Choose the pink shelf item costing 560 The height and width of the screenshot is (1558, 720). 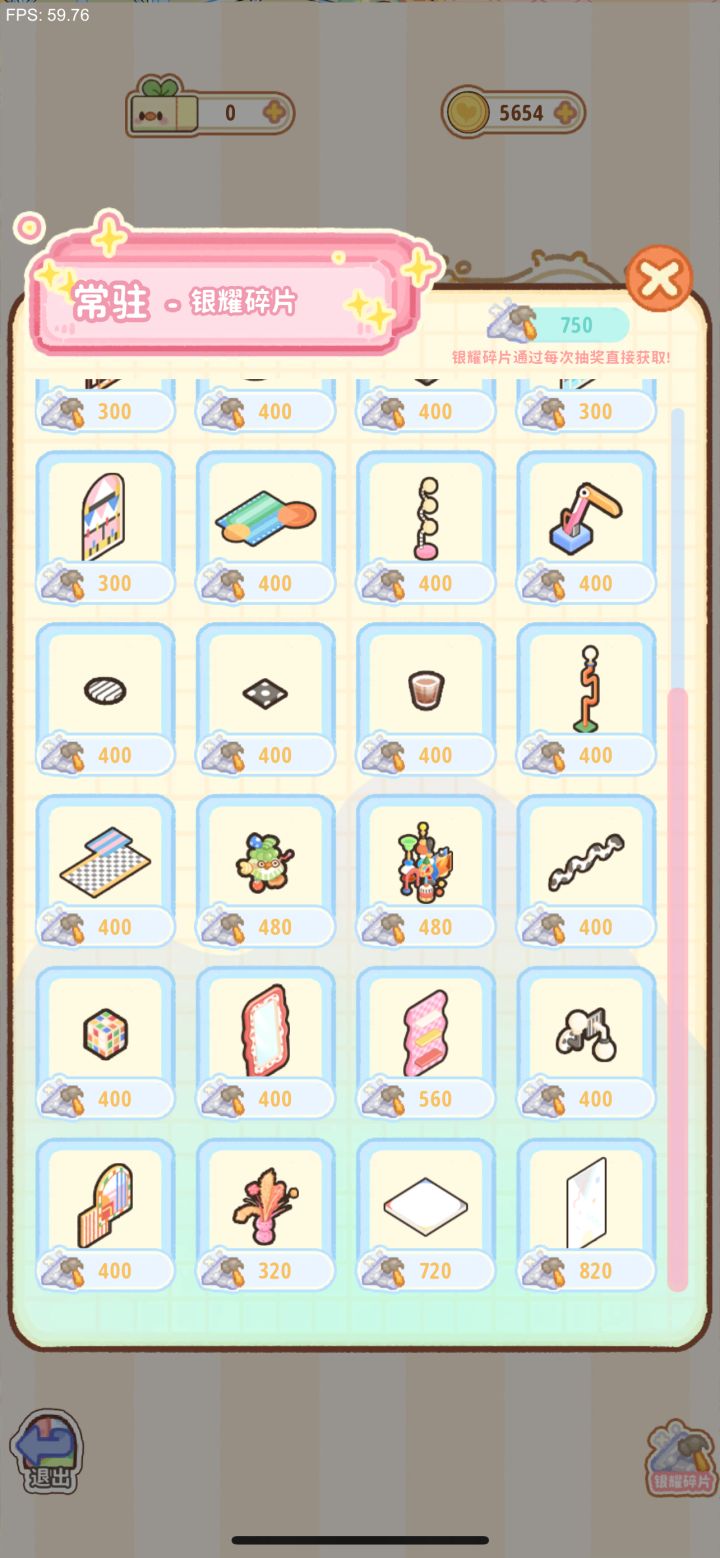tap(425, 1043)
